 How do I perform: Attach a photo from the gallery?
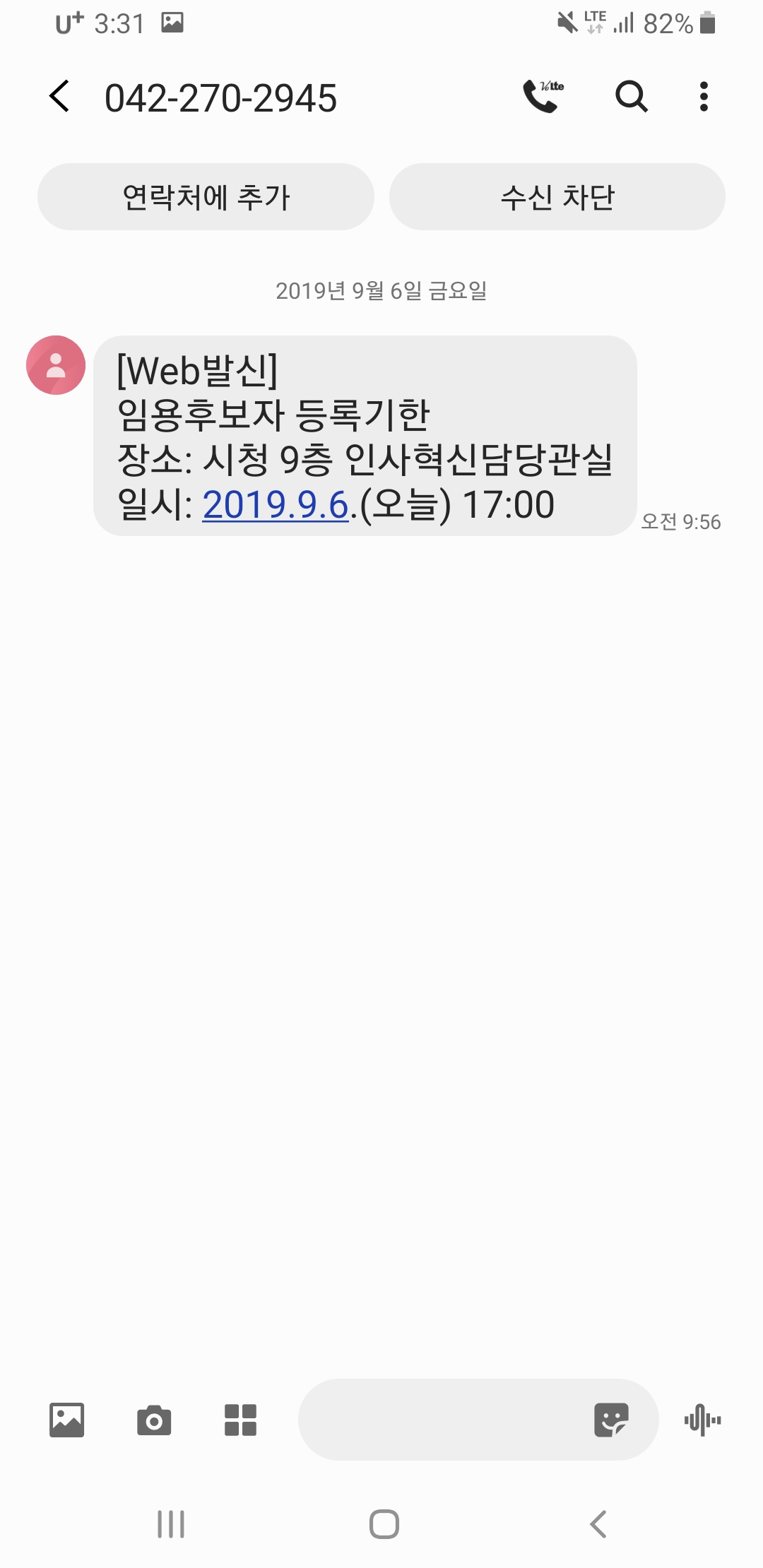point(67,1420)
